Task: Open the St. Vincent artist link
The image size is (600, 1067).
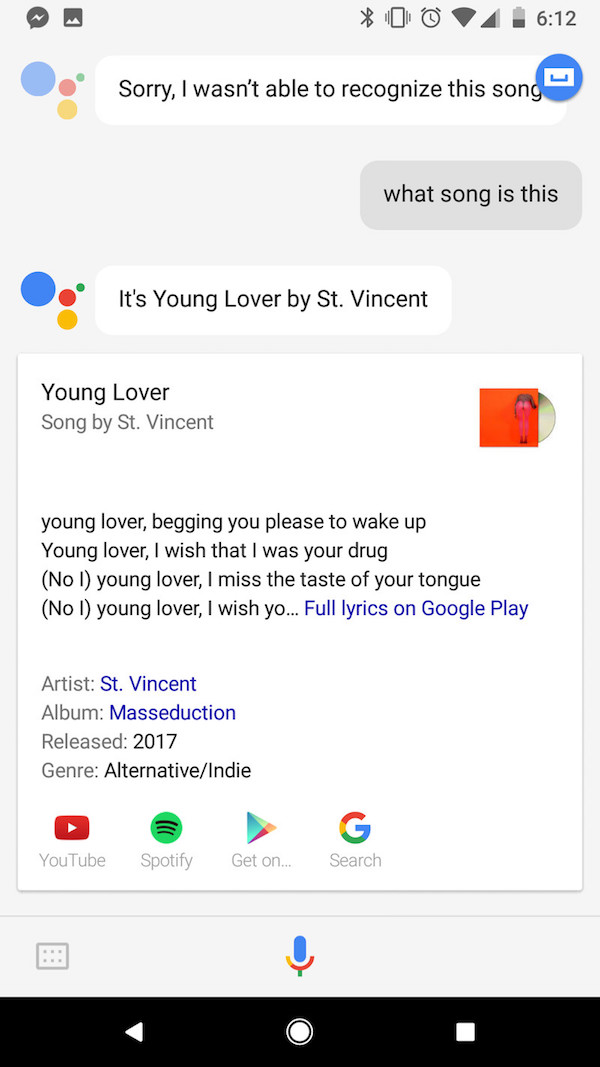Action: [148, 683]
